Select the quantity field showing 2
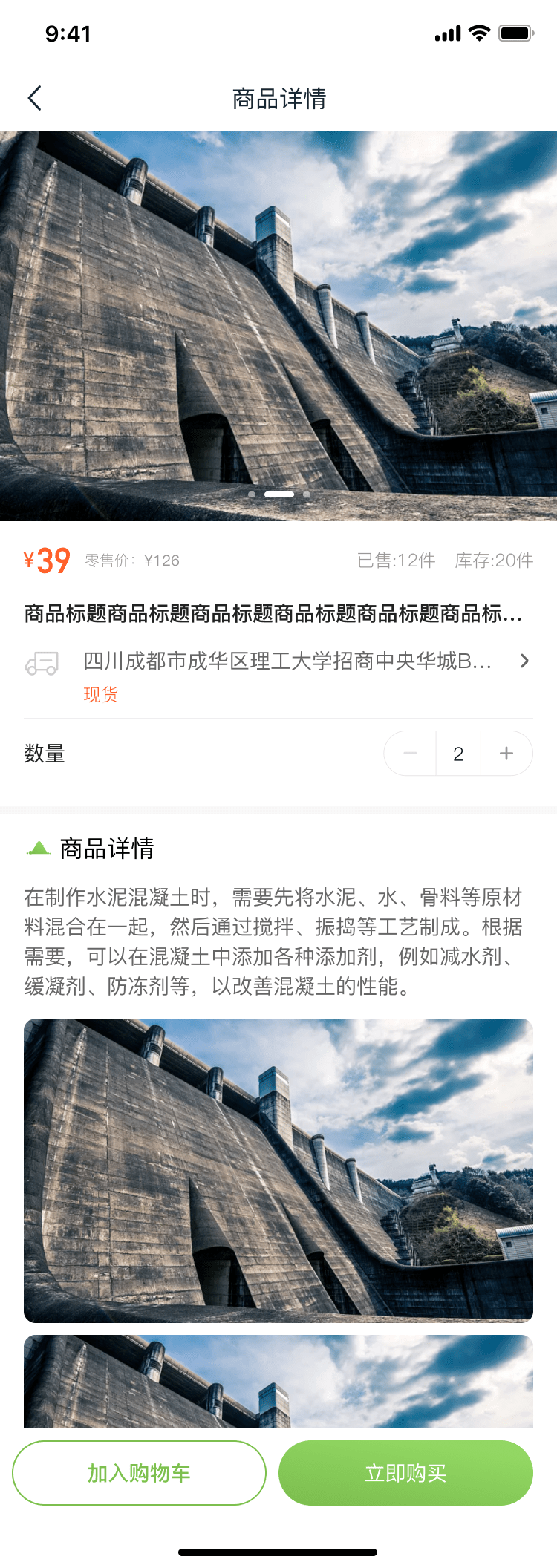 click(458, 754)
